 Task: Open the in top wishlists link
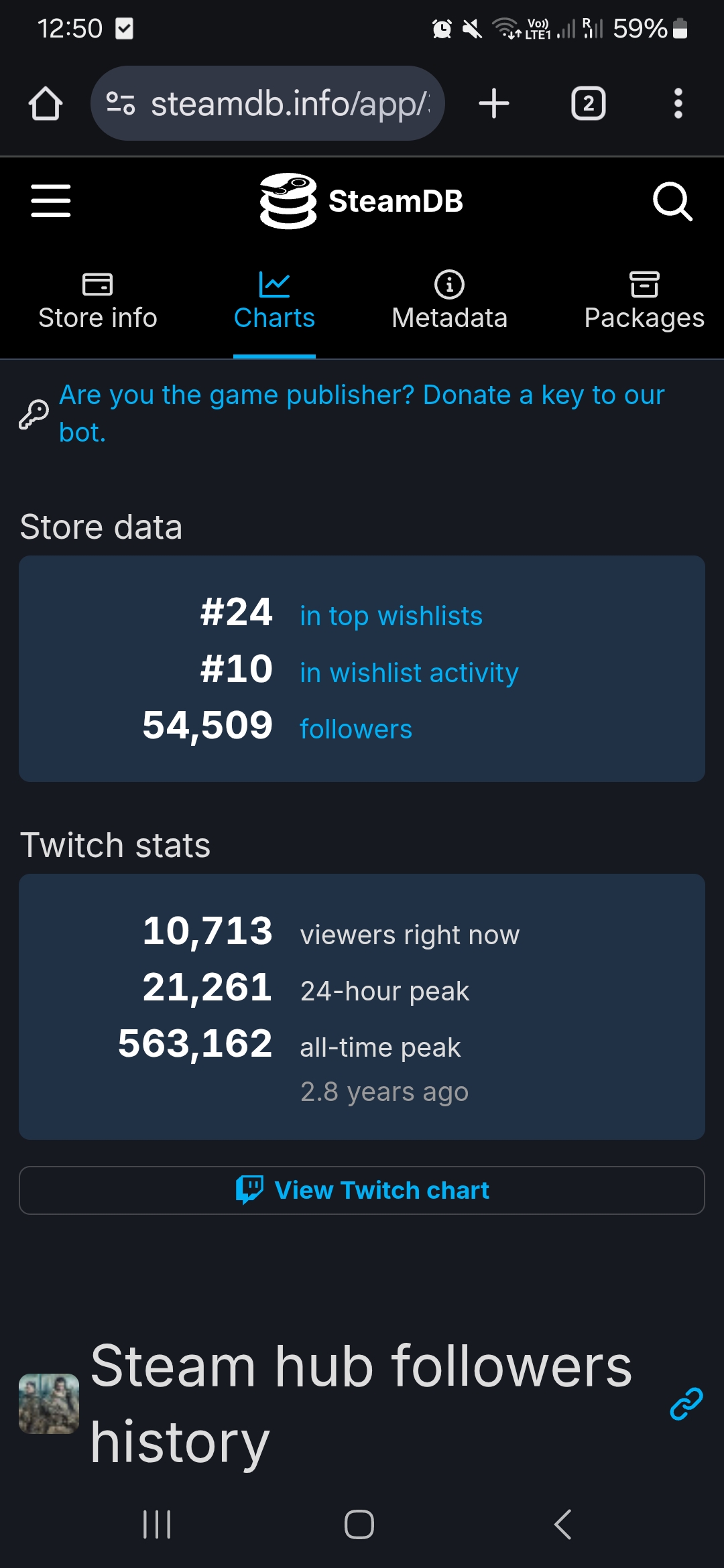[391, 616]
